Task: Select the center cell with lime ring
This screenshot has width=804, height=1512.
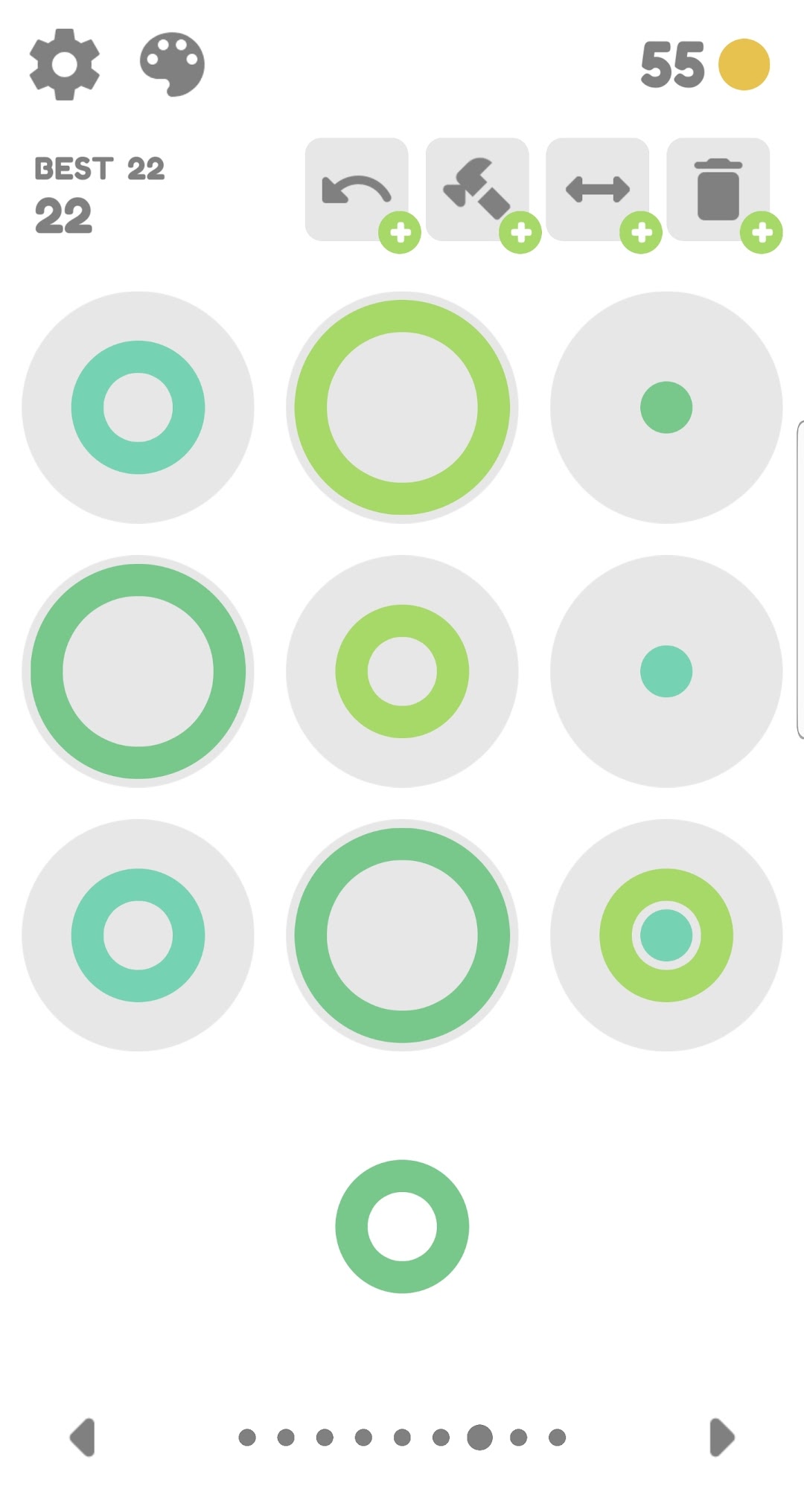Action: click(402, 671)
